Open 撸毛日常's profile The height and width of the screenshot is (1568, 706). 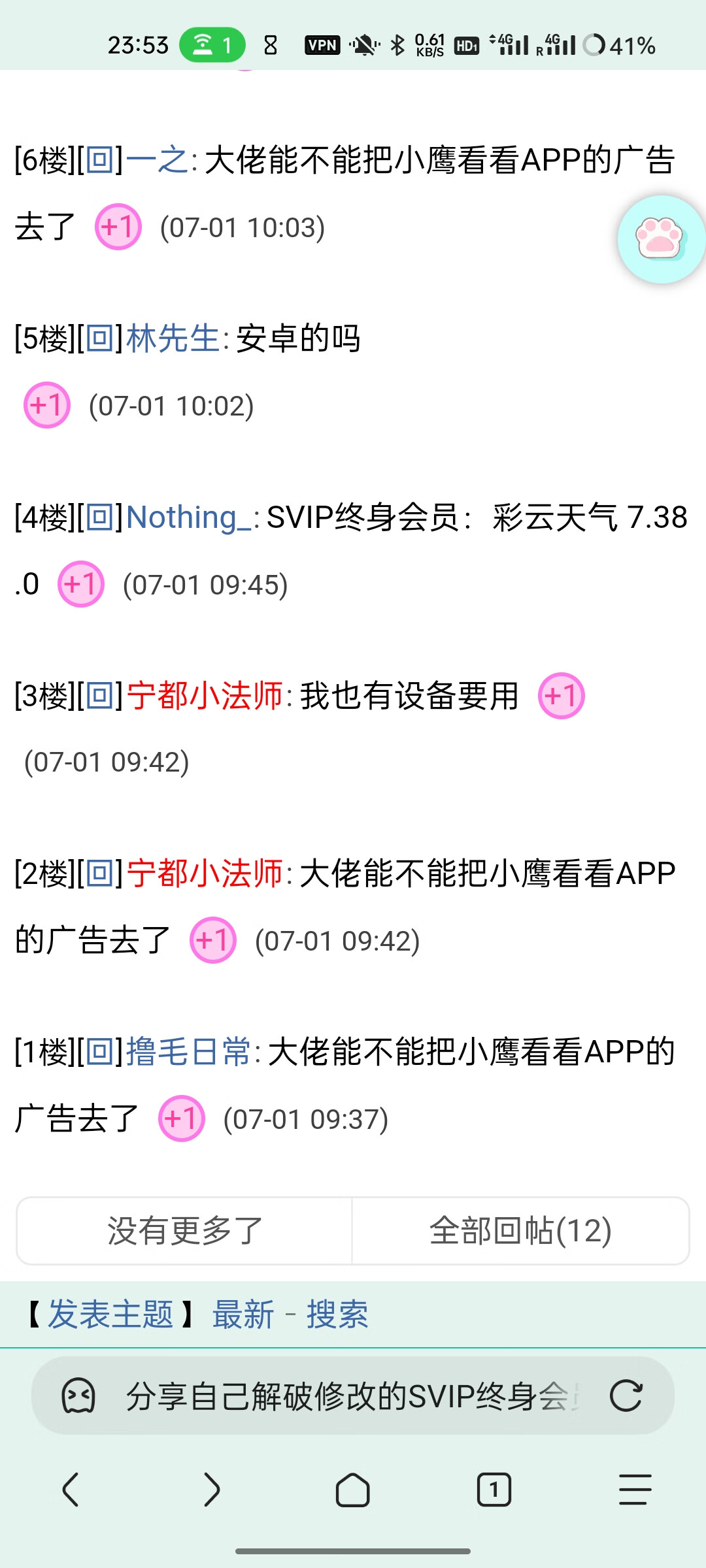(x=188, y=1052)
